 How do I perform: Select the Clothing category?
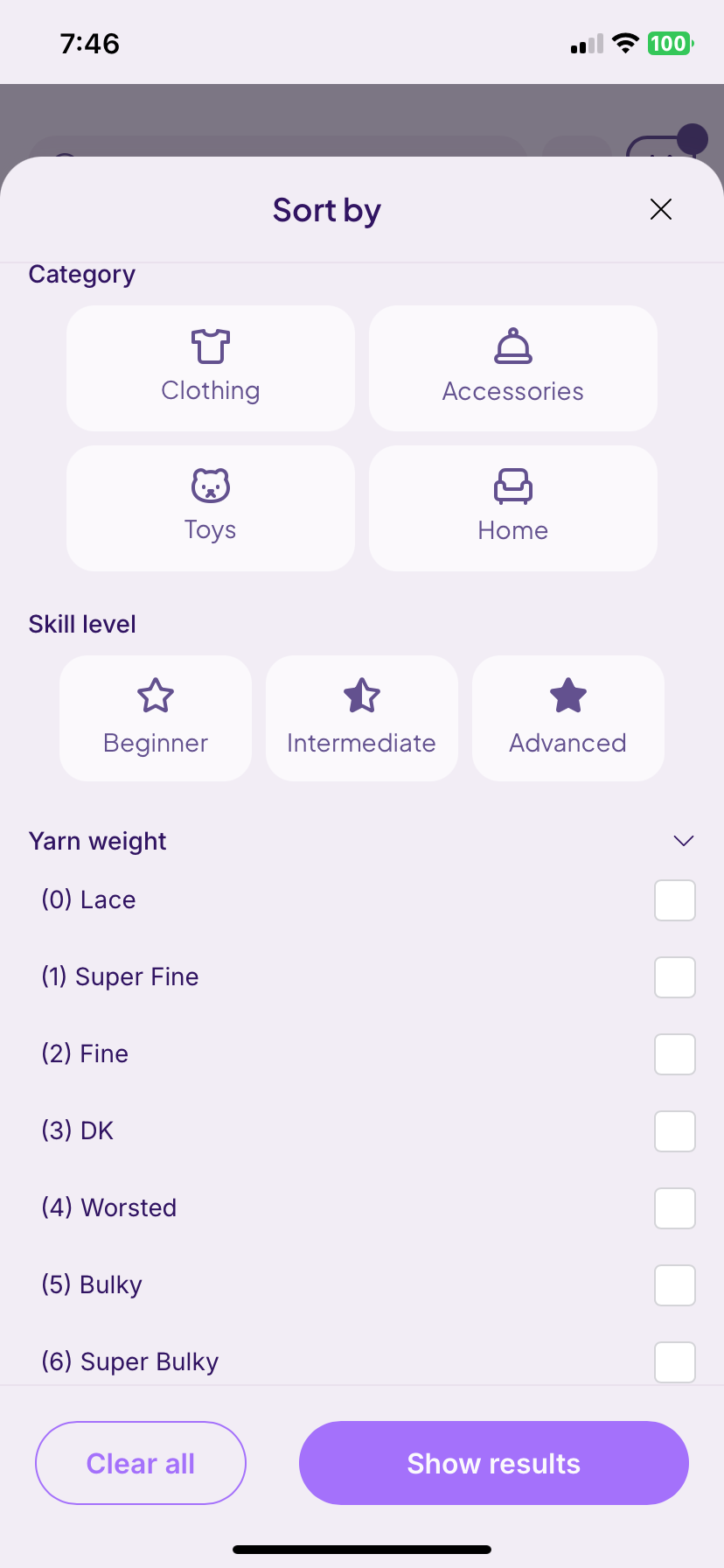(211, 368)
